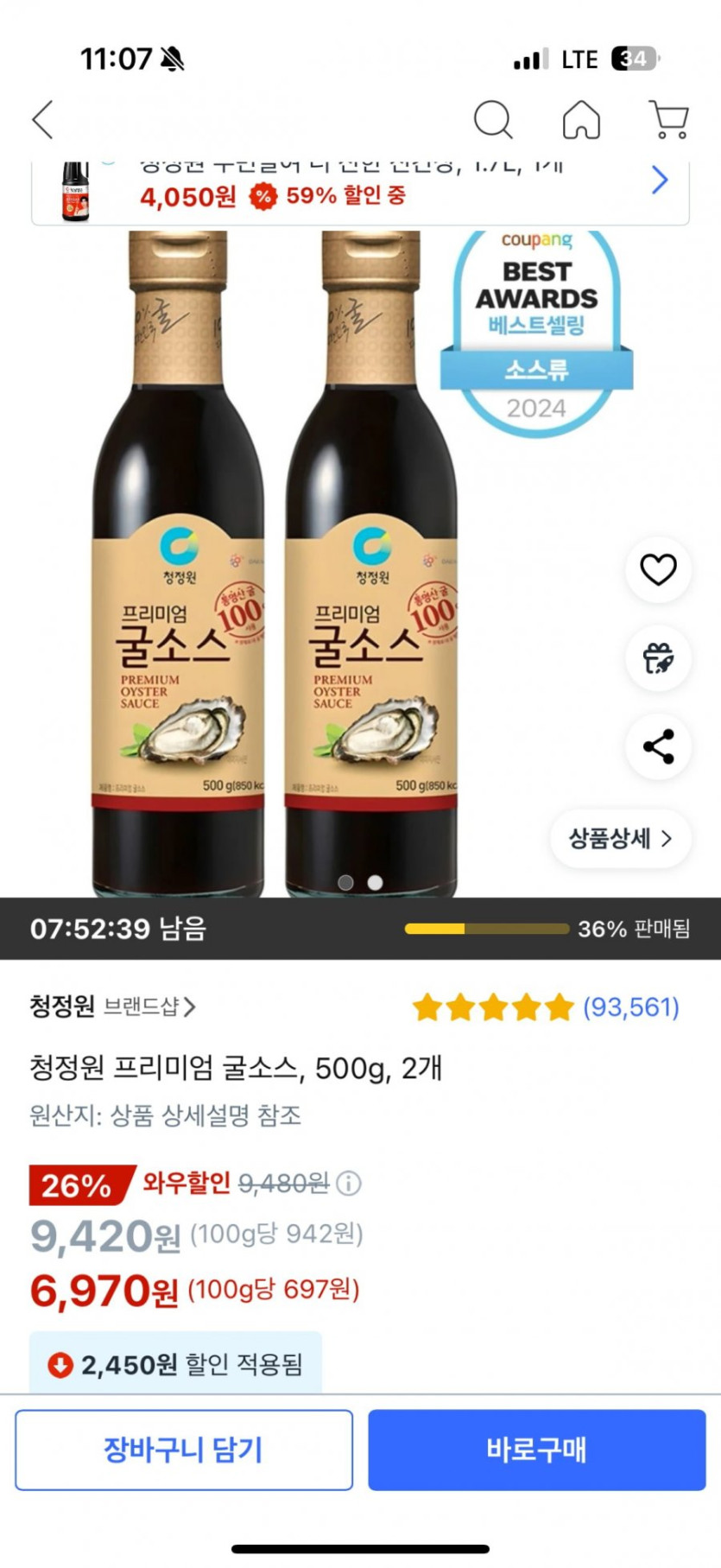Share this oyster sauce product
721x1568 pixels.
point(658,746)
